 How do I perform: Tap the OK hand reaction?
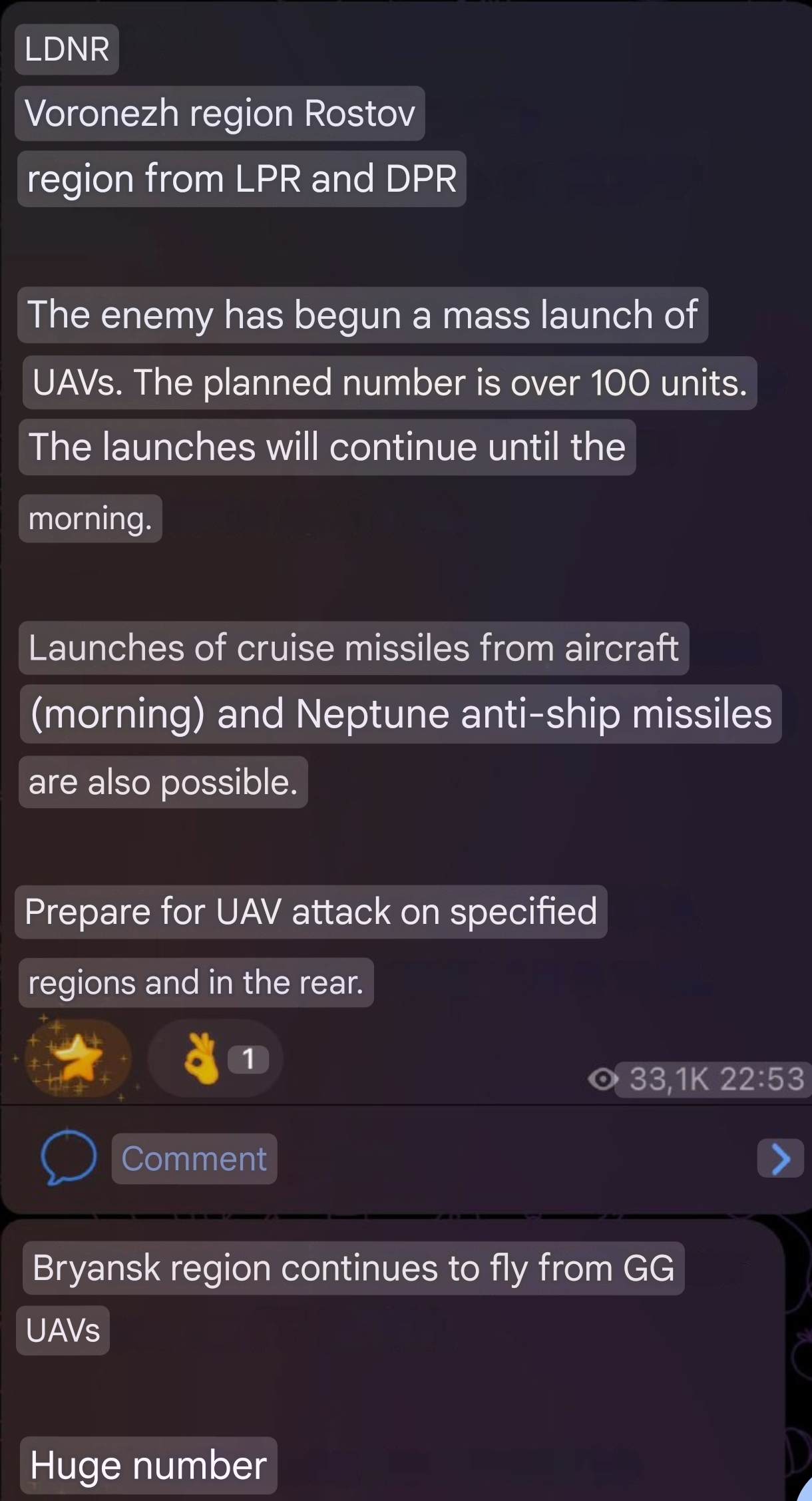[214, 1058]
